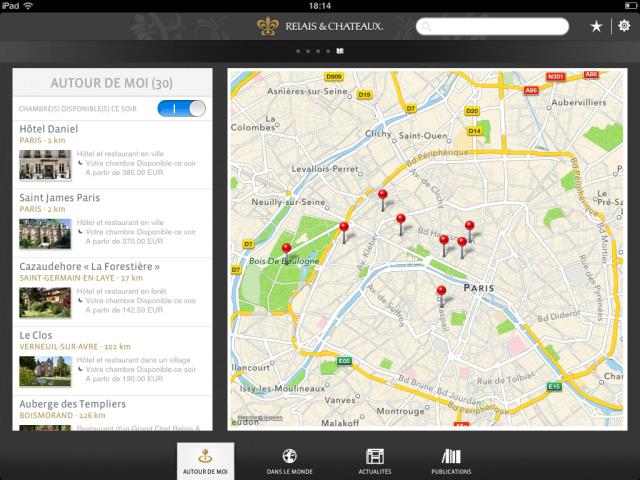Open the settings gear
The width and height of the screenshot is (640, 480).
[624, 26]
